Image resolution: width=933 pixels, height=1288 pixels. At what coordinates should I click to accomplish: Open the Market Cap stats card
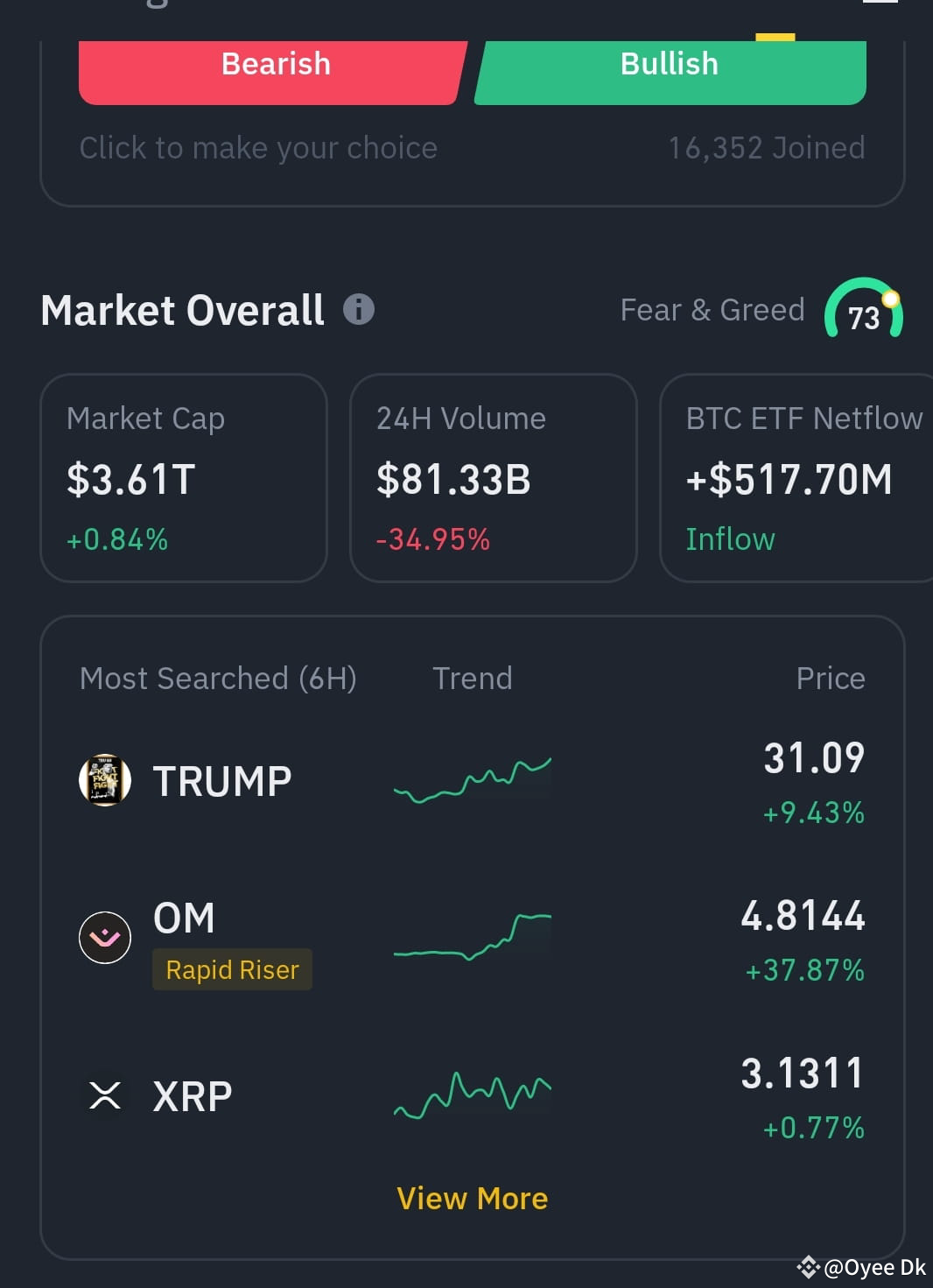184,478
